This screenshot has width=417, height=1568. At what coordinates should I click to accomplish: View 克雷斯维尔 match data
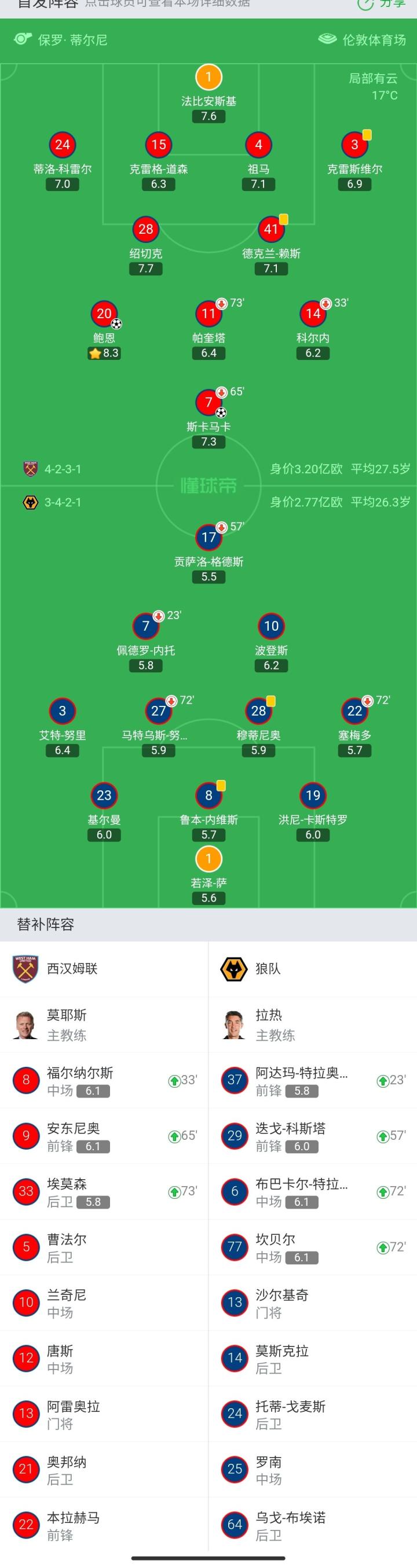354,145
